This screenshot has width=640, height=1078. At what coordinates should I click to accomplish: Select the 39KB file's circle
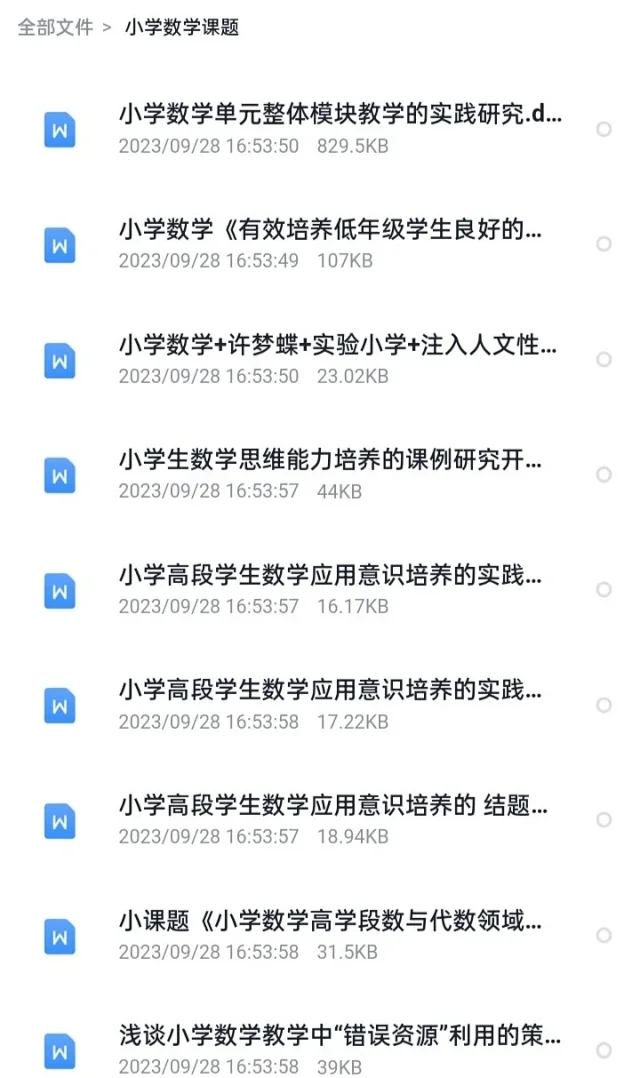pyautogui.click(x=604, y=1050)
